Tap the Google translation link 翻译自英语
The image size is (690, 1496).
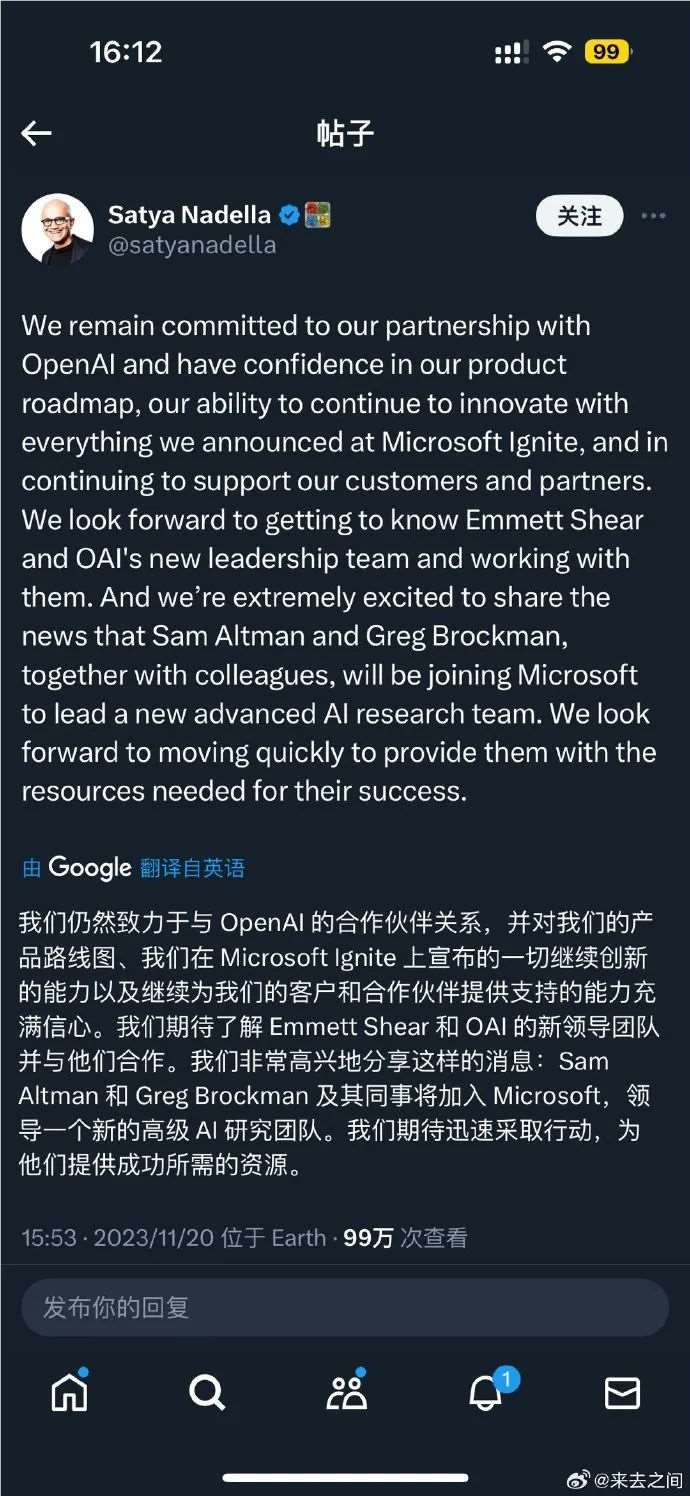192,868
